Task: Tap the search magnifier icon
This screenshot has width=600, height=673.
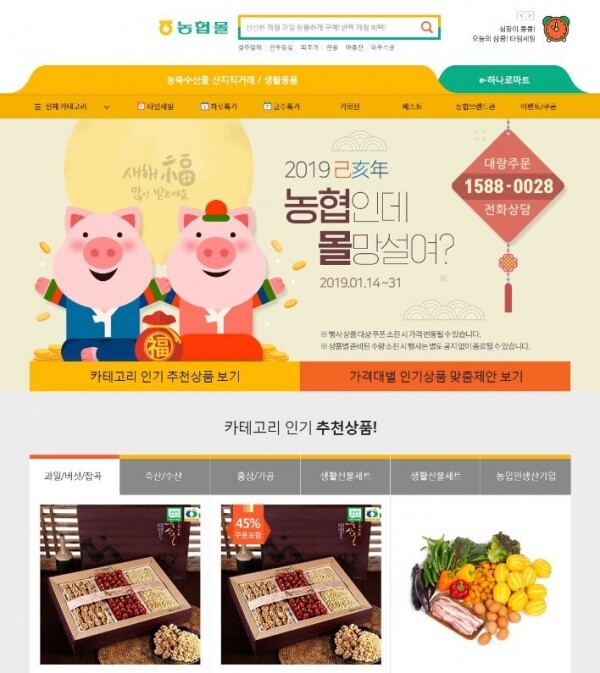Action: coord(427,27)
